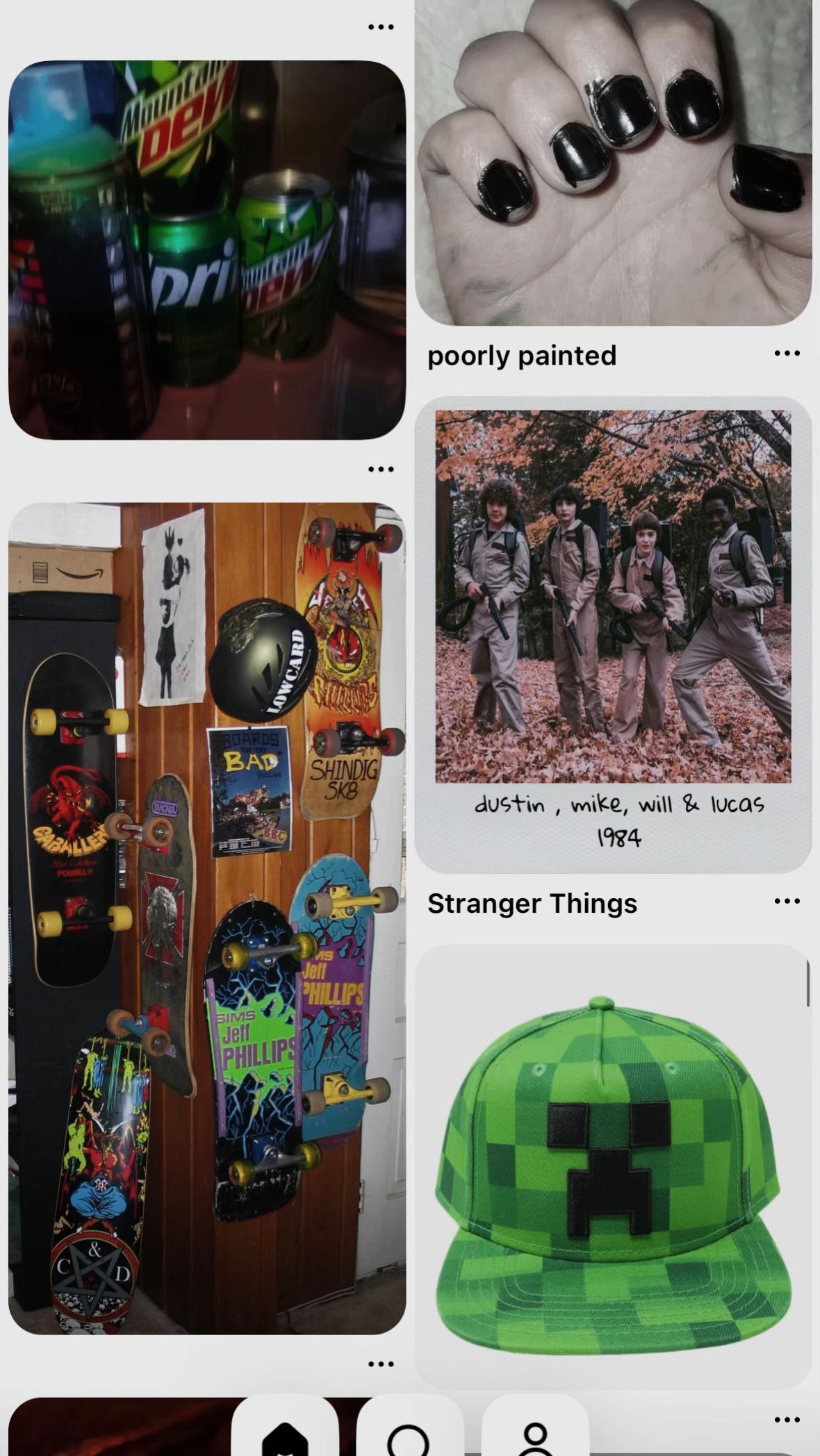Image resolution: width=820 pixels, height=1456 pixels.
Task: Open more options for "poorly painted" pin
Action: (x=787, y=354)
